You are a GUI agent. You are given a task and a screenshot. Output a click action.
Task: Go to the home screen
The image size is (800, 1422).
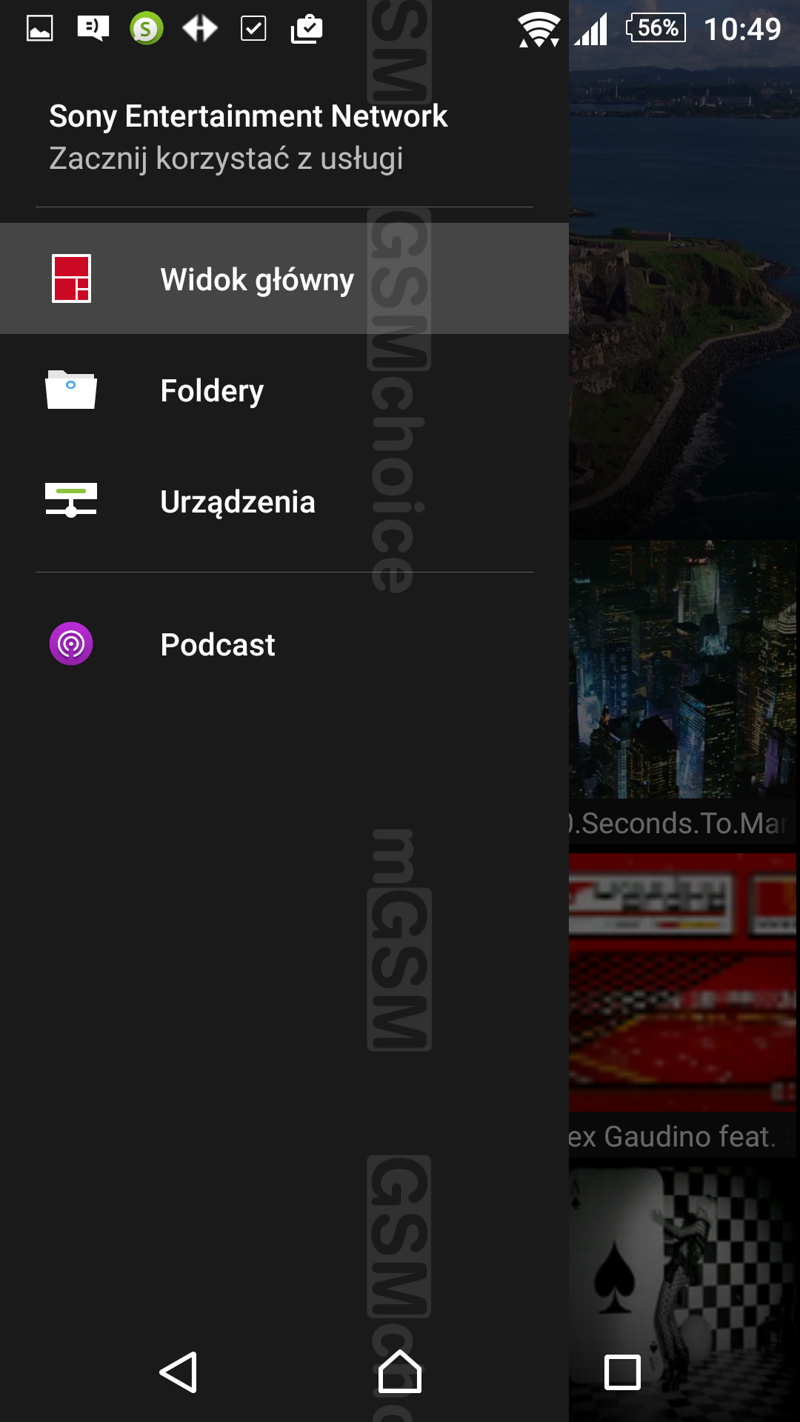coord(400,1372)
